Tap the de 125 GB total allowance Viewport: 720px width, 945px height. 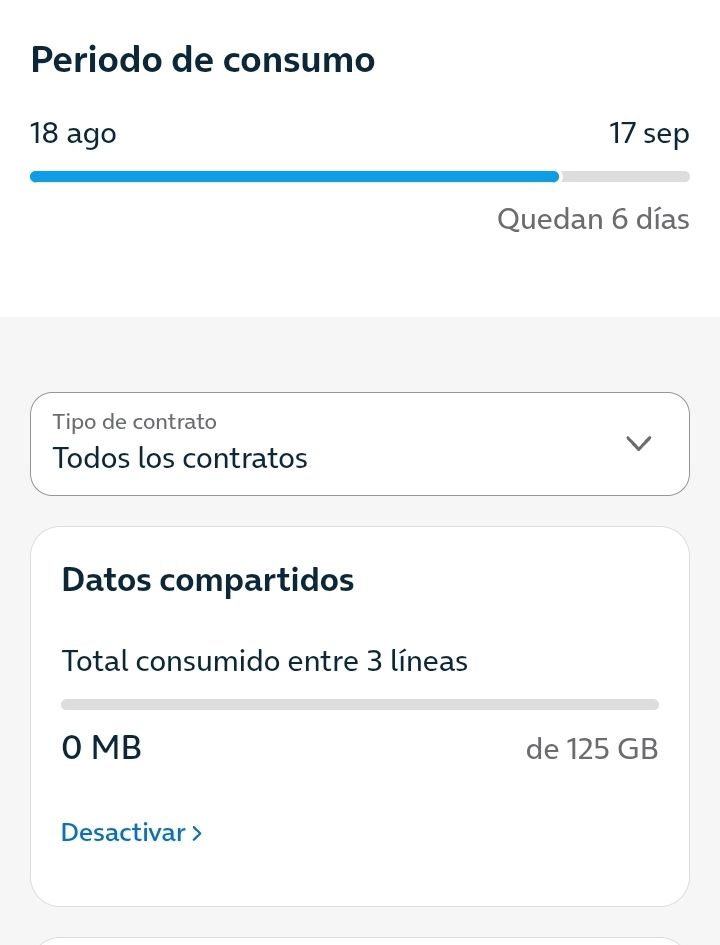click(x=591, y=748)
